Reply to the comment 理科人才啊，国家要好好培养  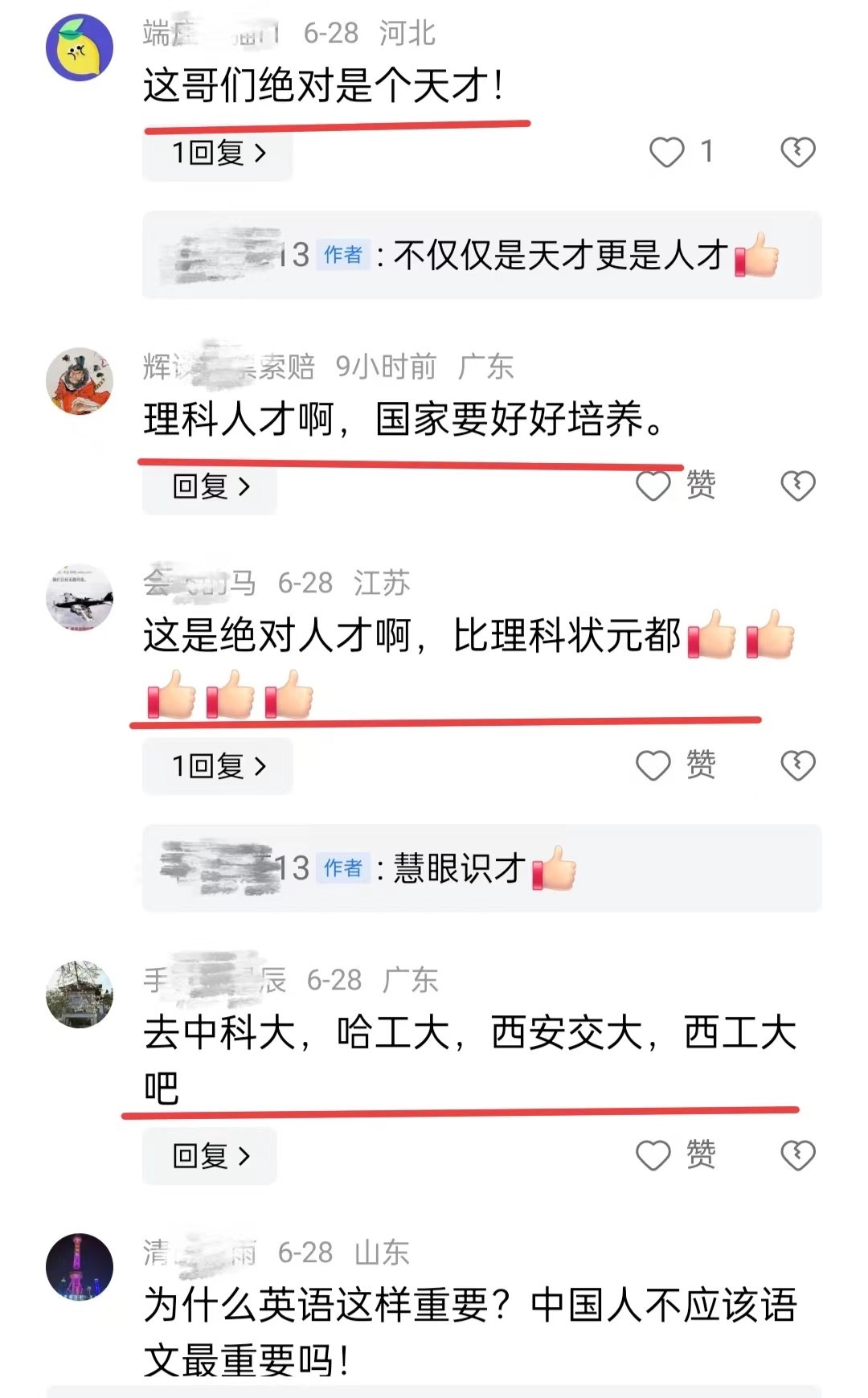pyautogui.click(x=210, y=486)
